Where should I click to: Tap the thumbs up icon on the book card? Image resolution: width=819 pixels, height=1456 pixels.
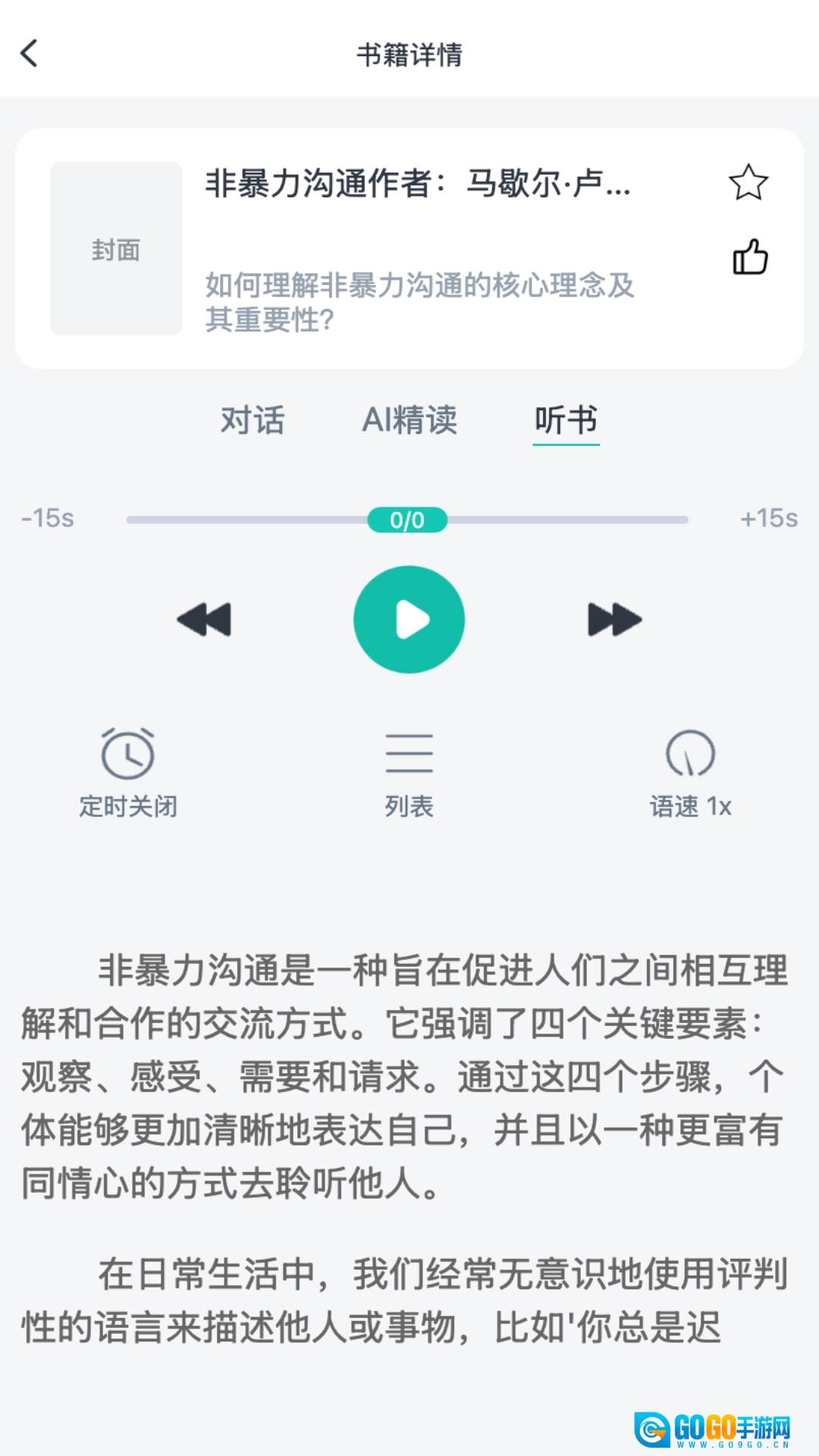(x=751, y=256)
